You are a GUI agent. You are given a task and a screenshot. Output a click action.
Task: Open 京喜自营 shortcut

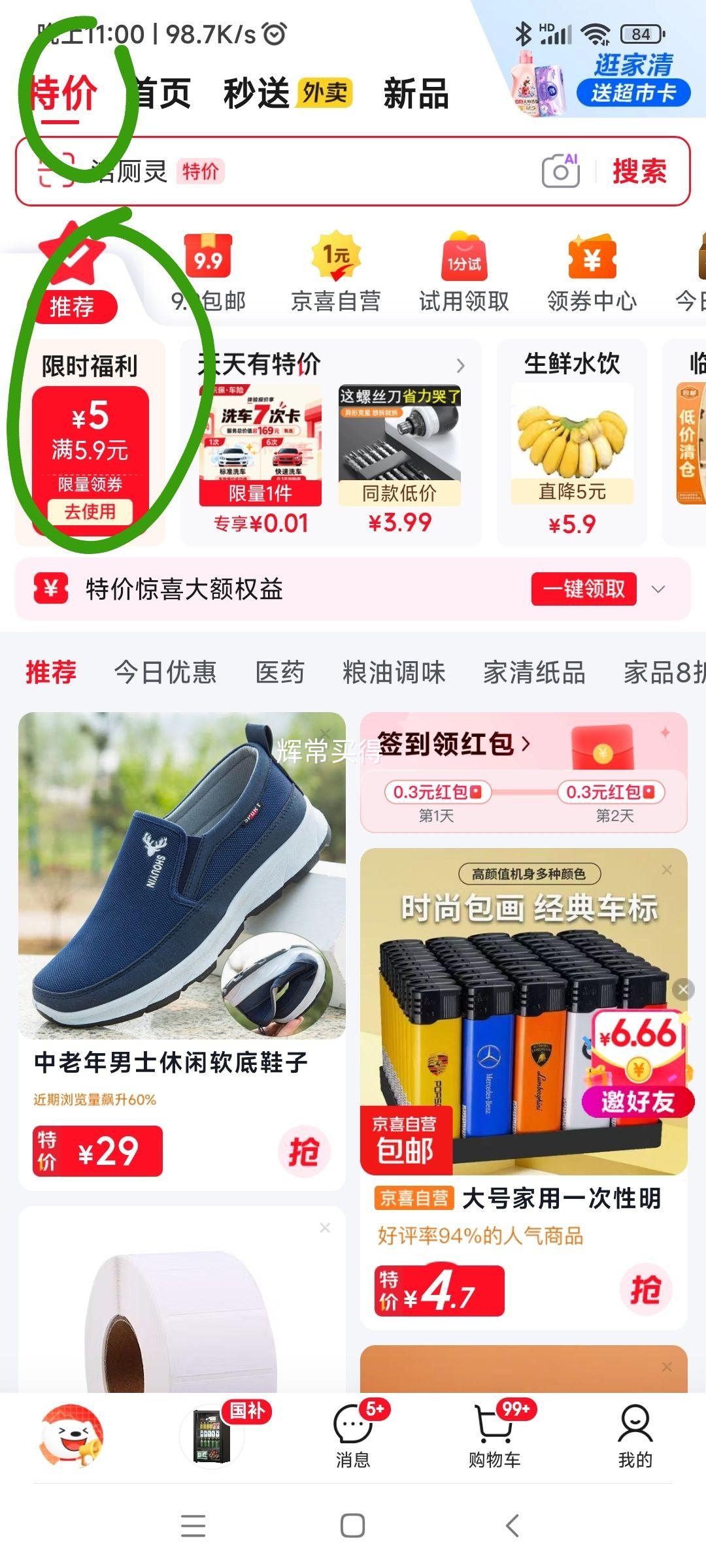click(x=335, y=272)
